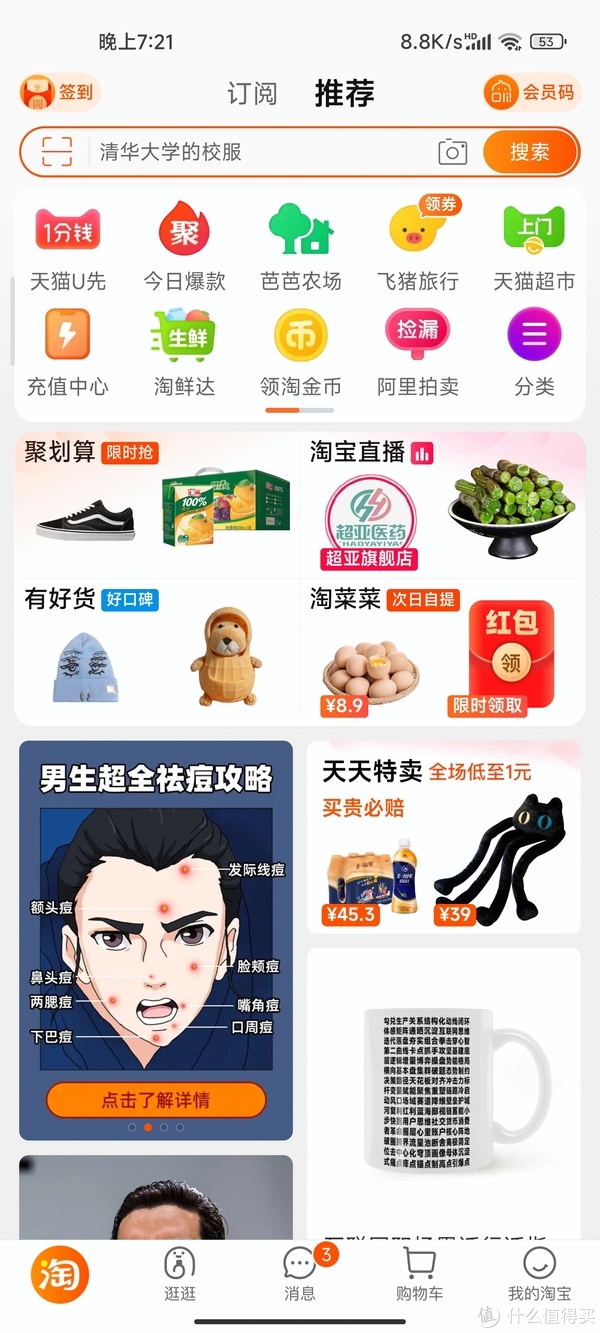The height and width of the screenshot is (1333, 600).
Task: Open 消息 messages tab
Action: [x=300, y=1274]
